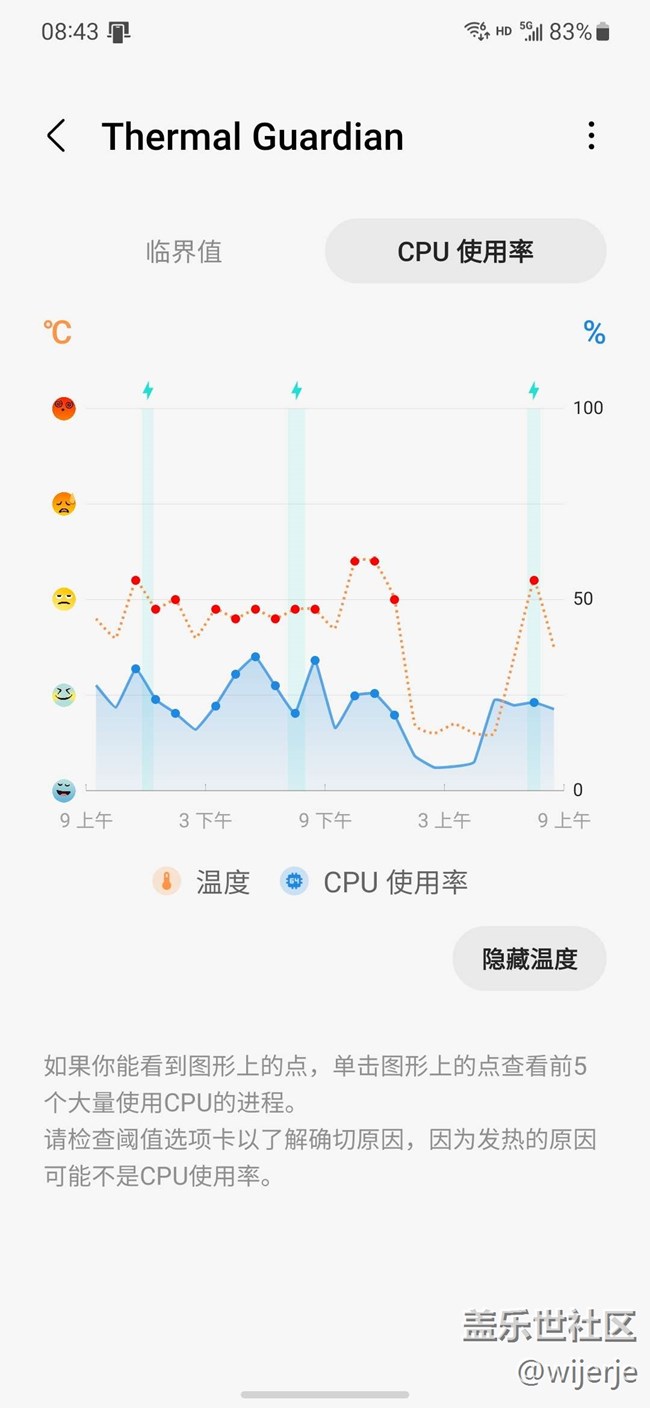Tap the highest blue CPU usage point
Viewport: 650px width, 1408px height.
255,657
